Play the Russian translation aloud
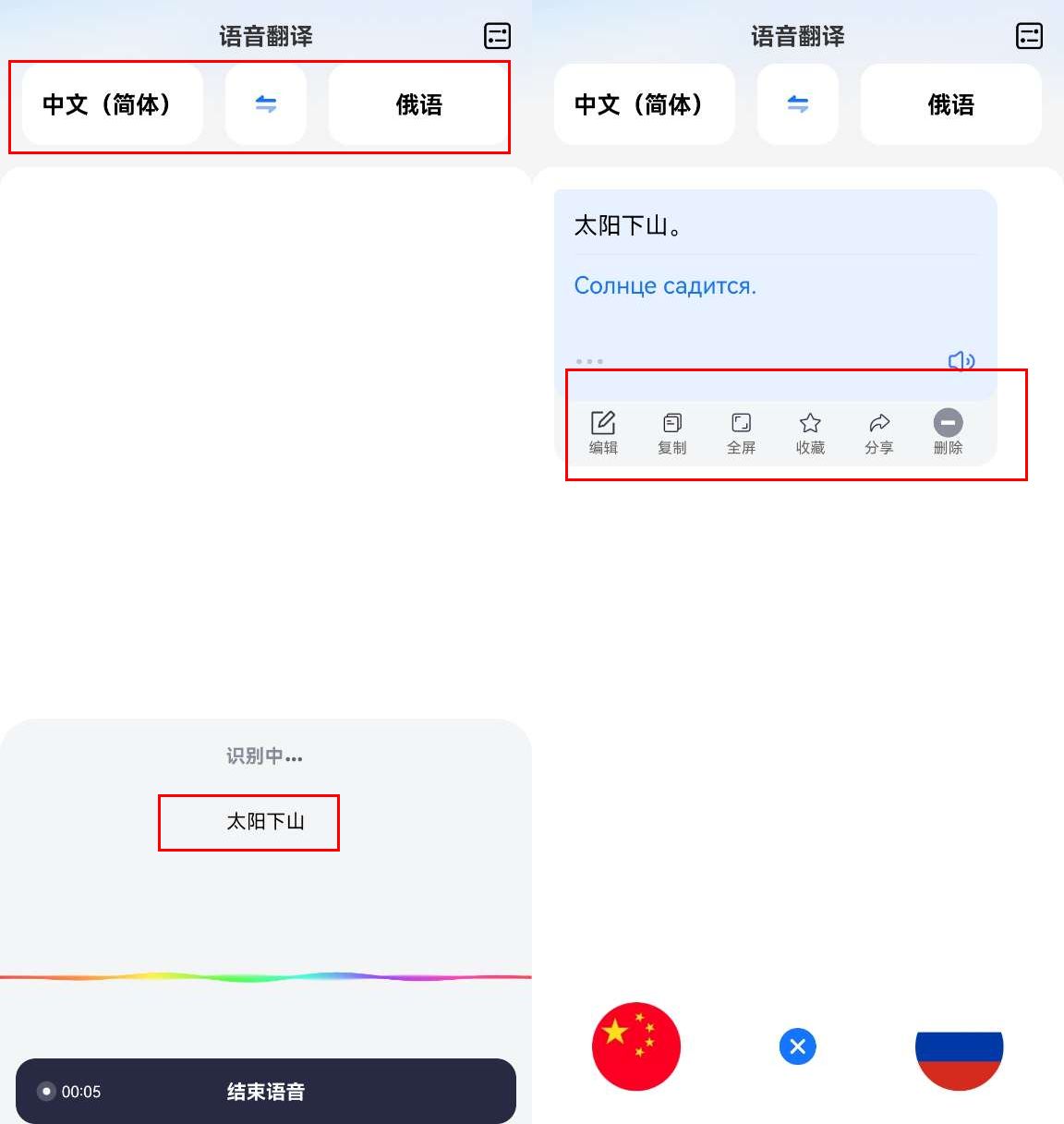 pyautogui.click(x=961, y=360)
